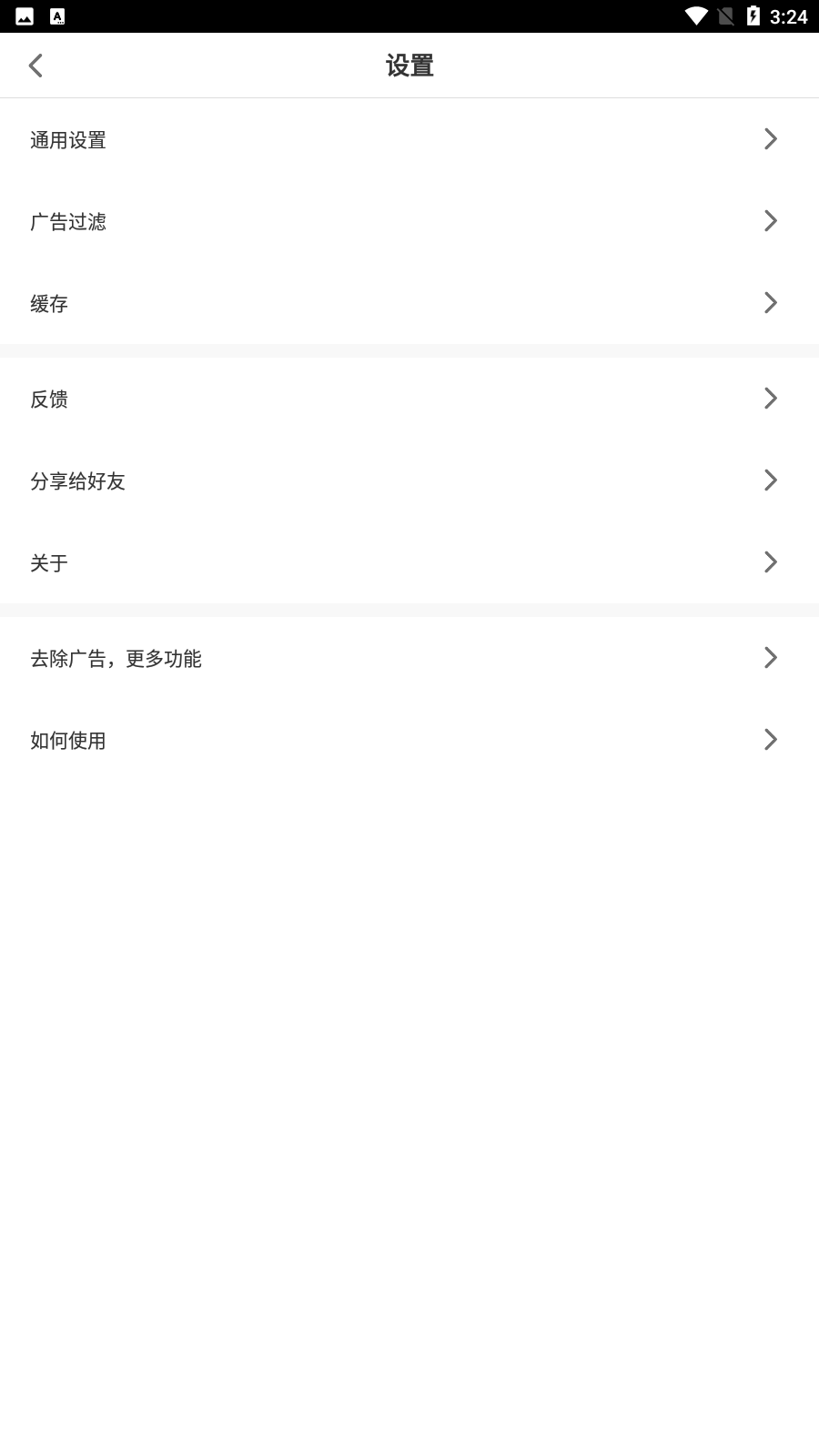Click the 设置 title text
The width and height of the screenshot is (819, 1456).
[409, 65]
